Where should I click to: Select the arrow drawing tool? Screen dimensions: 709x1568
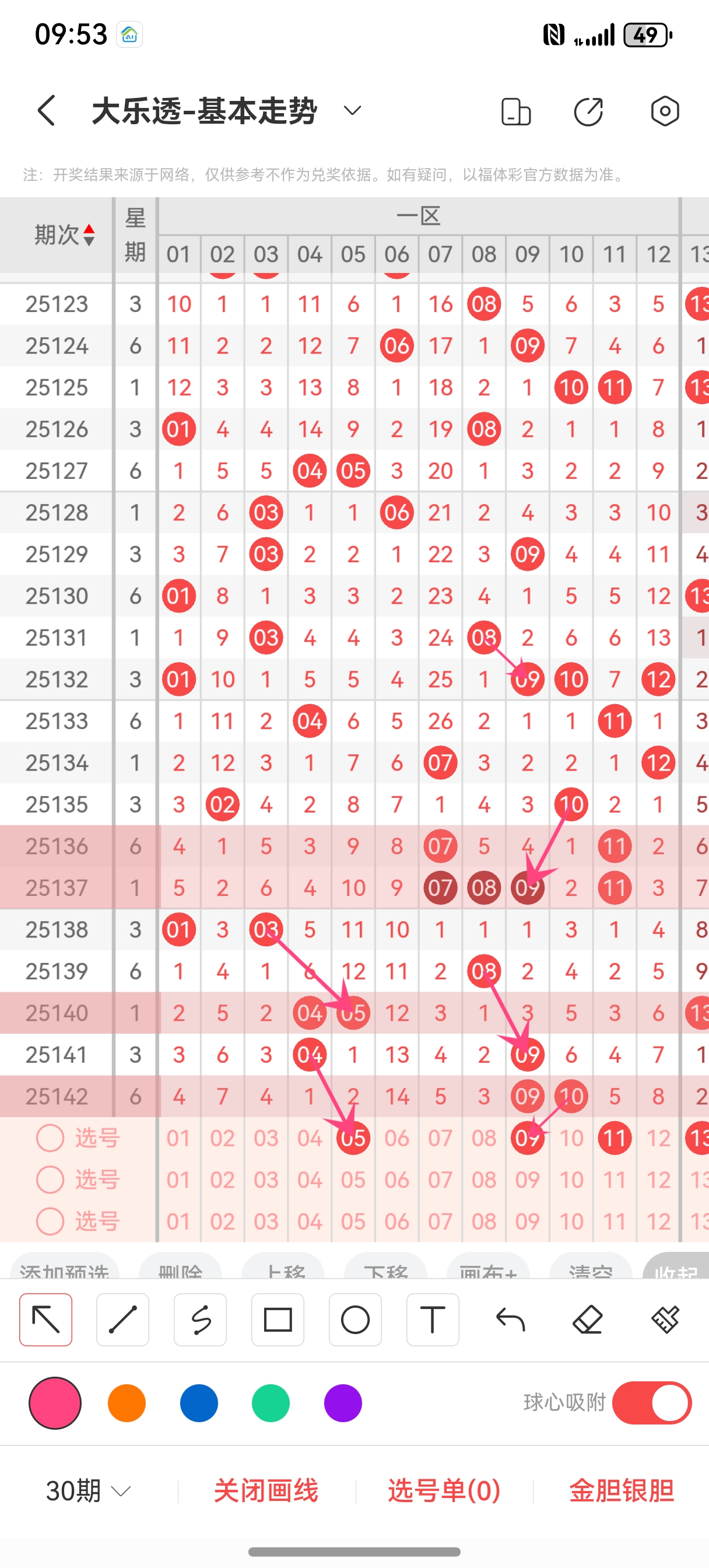click(x=45, y=1319)
